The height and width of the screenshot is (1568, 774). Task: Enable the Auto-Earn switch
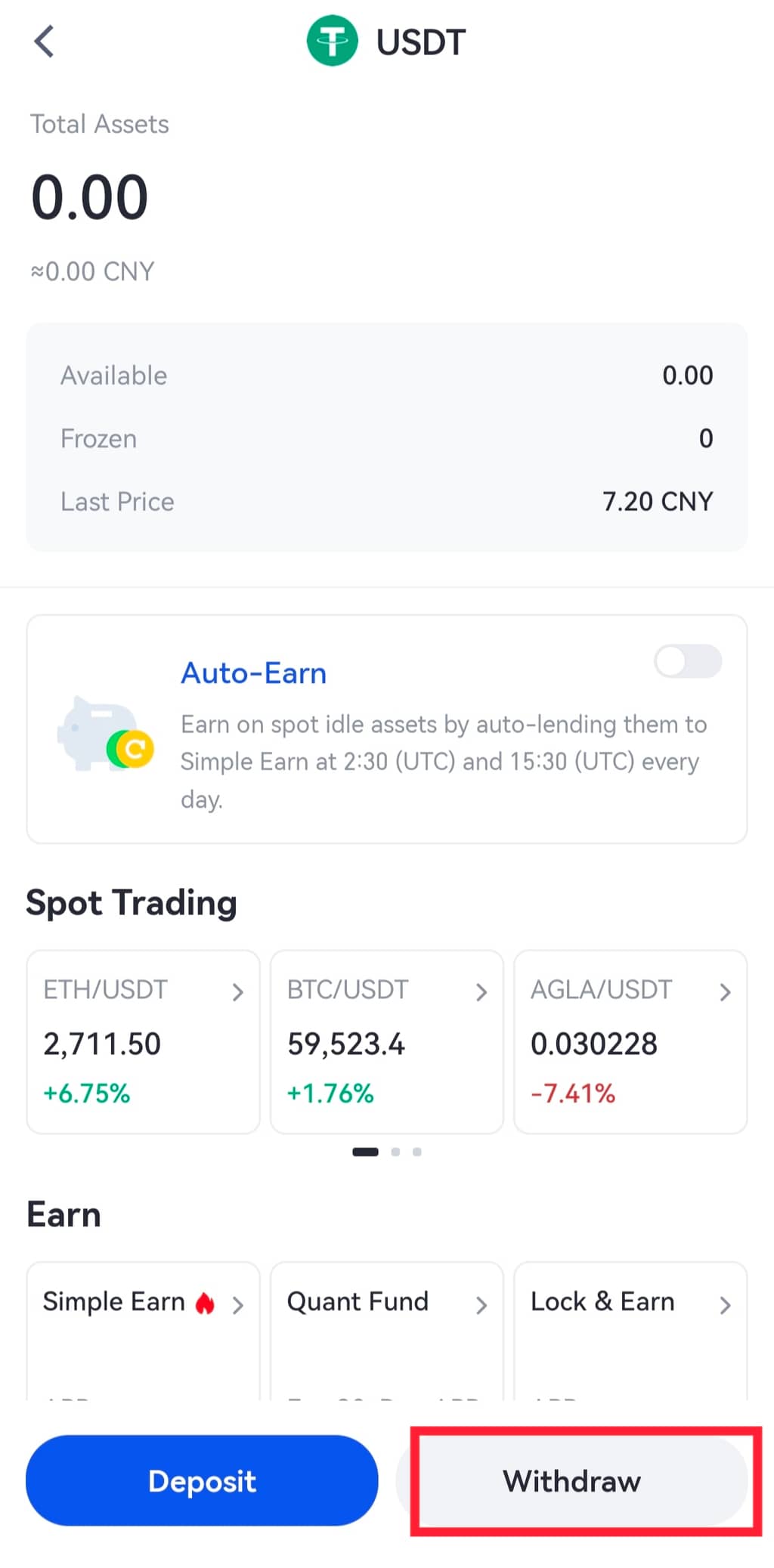click(687, 661)
